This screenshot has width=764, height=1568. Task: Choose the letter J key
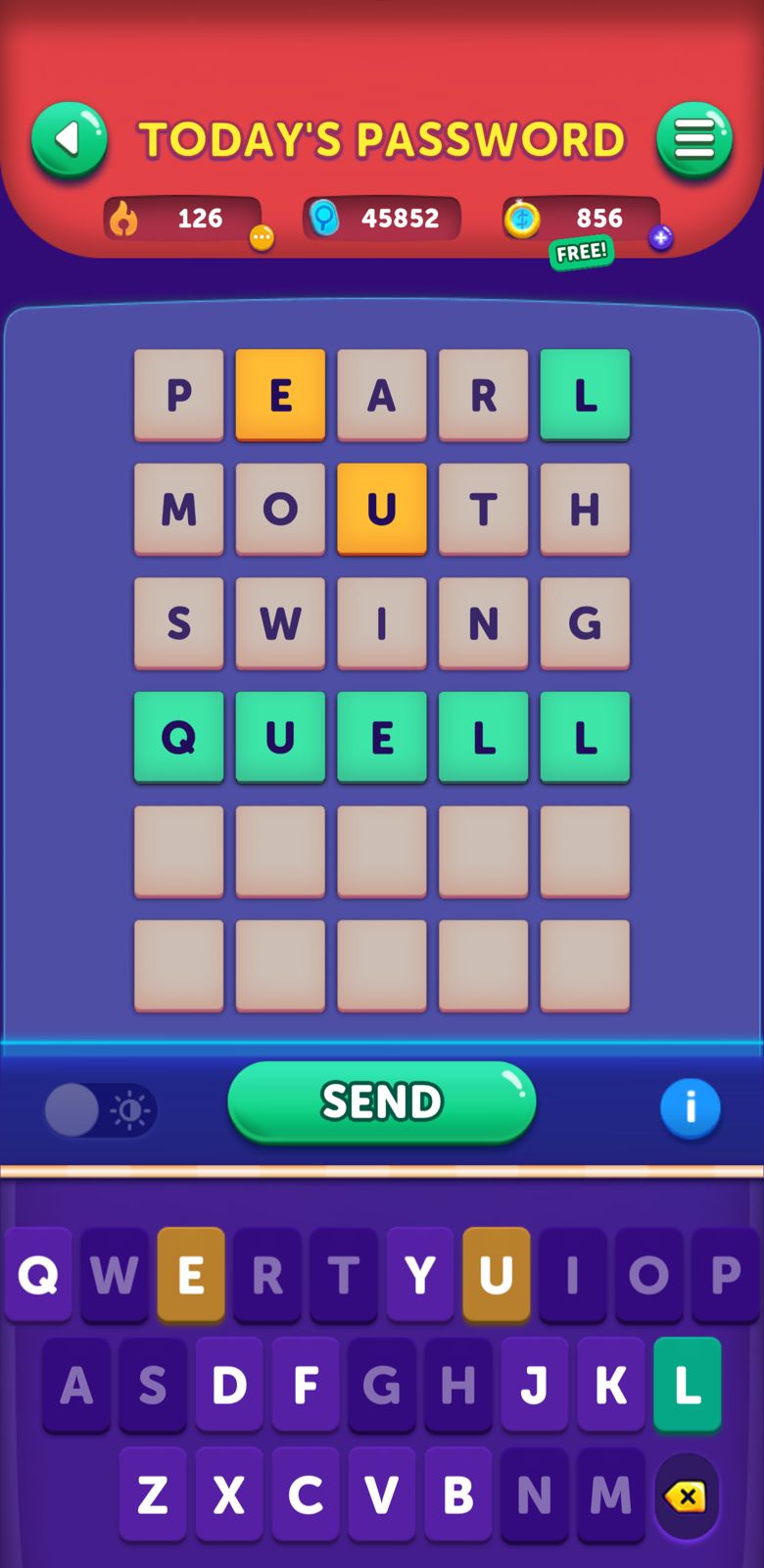(535, 1385)
